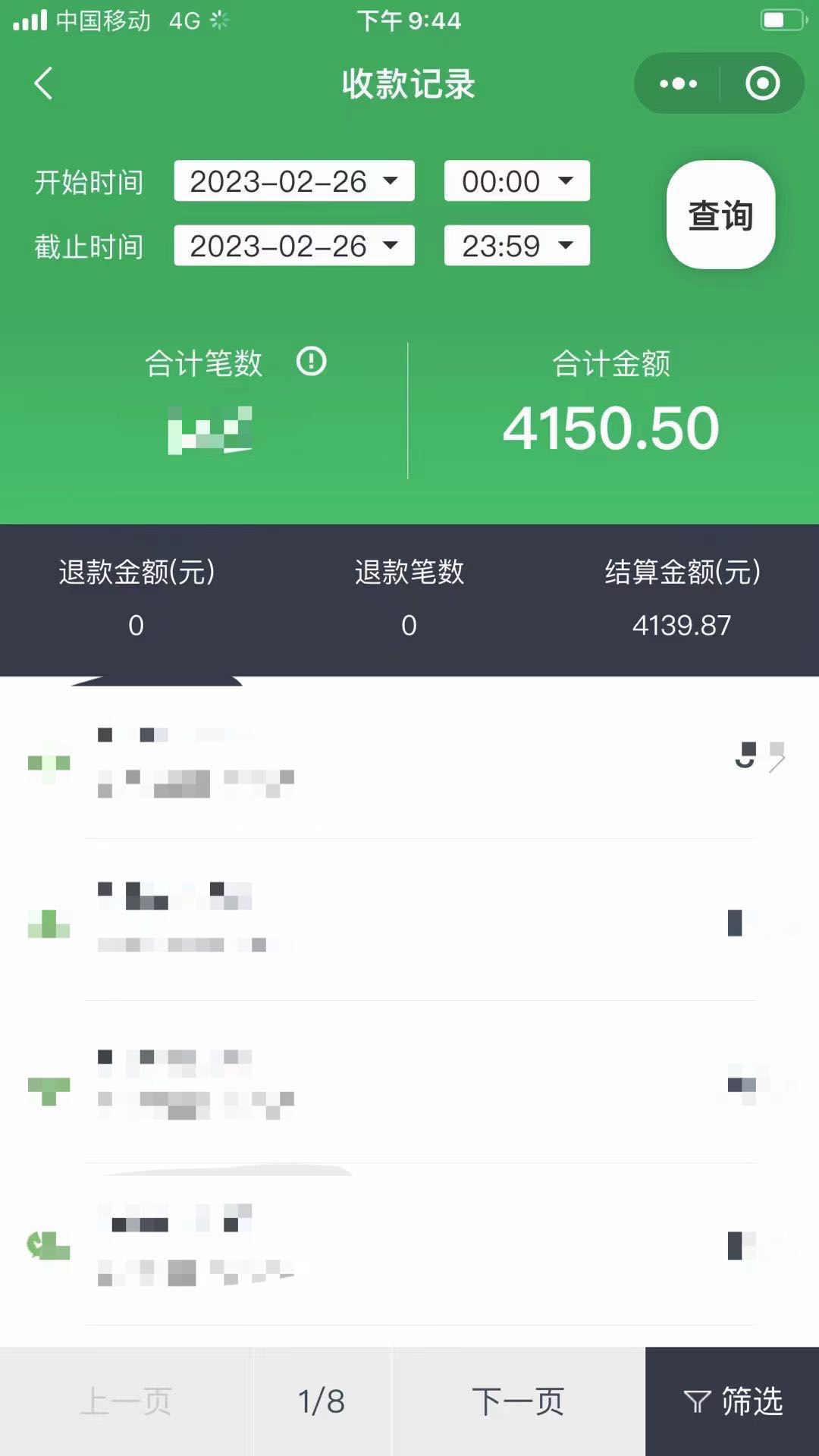819x1456 pixels.
Task: Open the 筛选 filter
Action: [733, 1401]
